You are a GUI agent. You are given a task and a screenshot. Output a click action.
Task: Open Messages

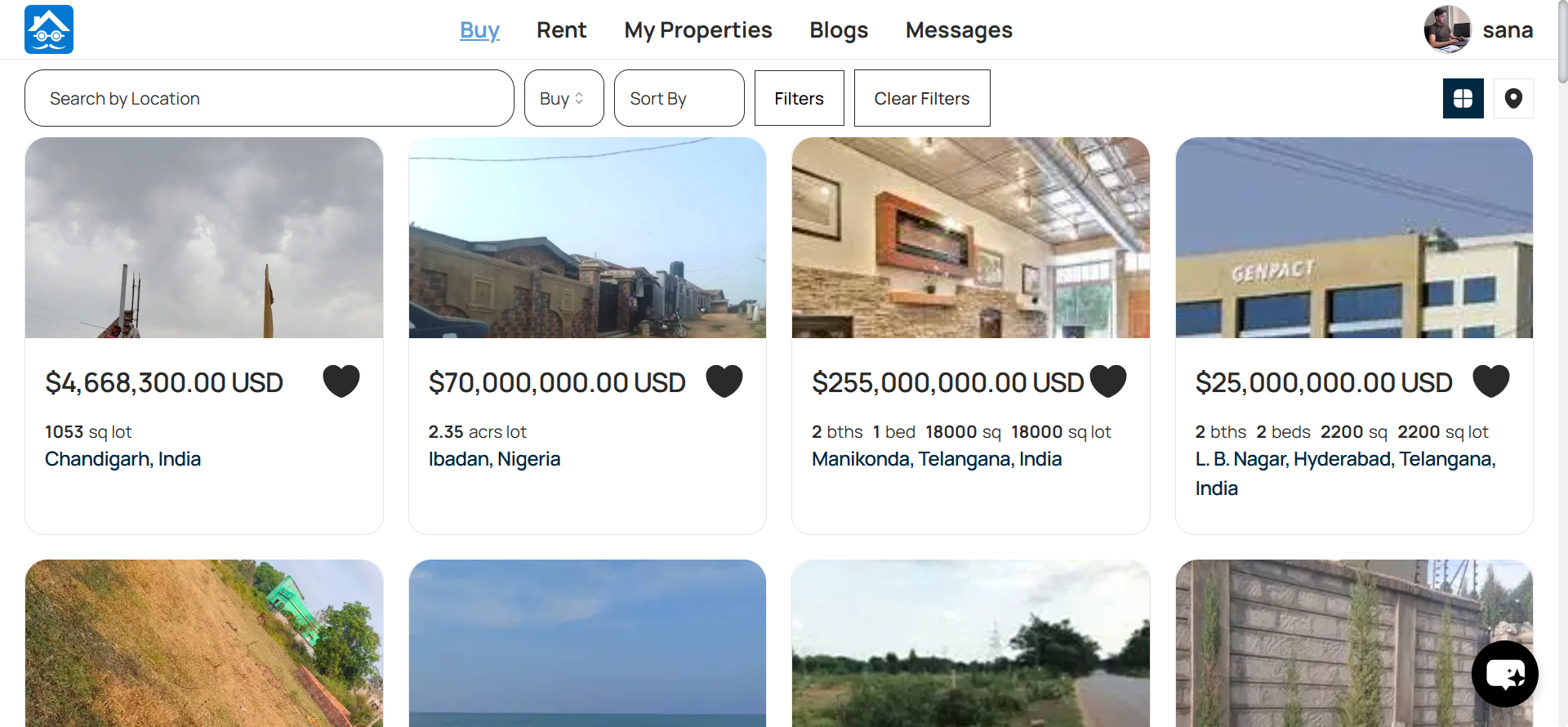click(958, 30)
